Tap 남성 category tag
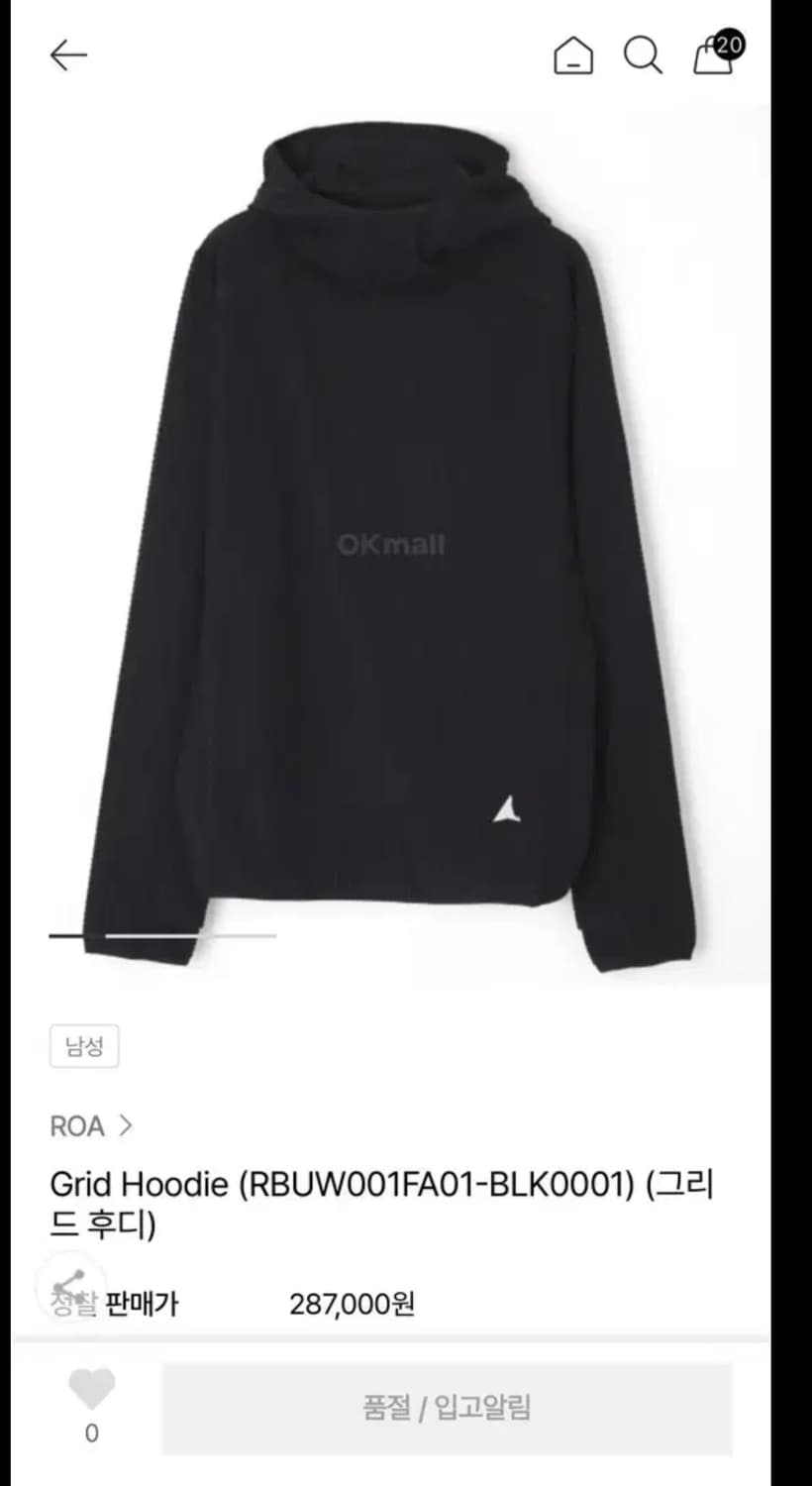Image resolution: width=812 pixels, height=1486 pixels. pos(84,1046)
